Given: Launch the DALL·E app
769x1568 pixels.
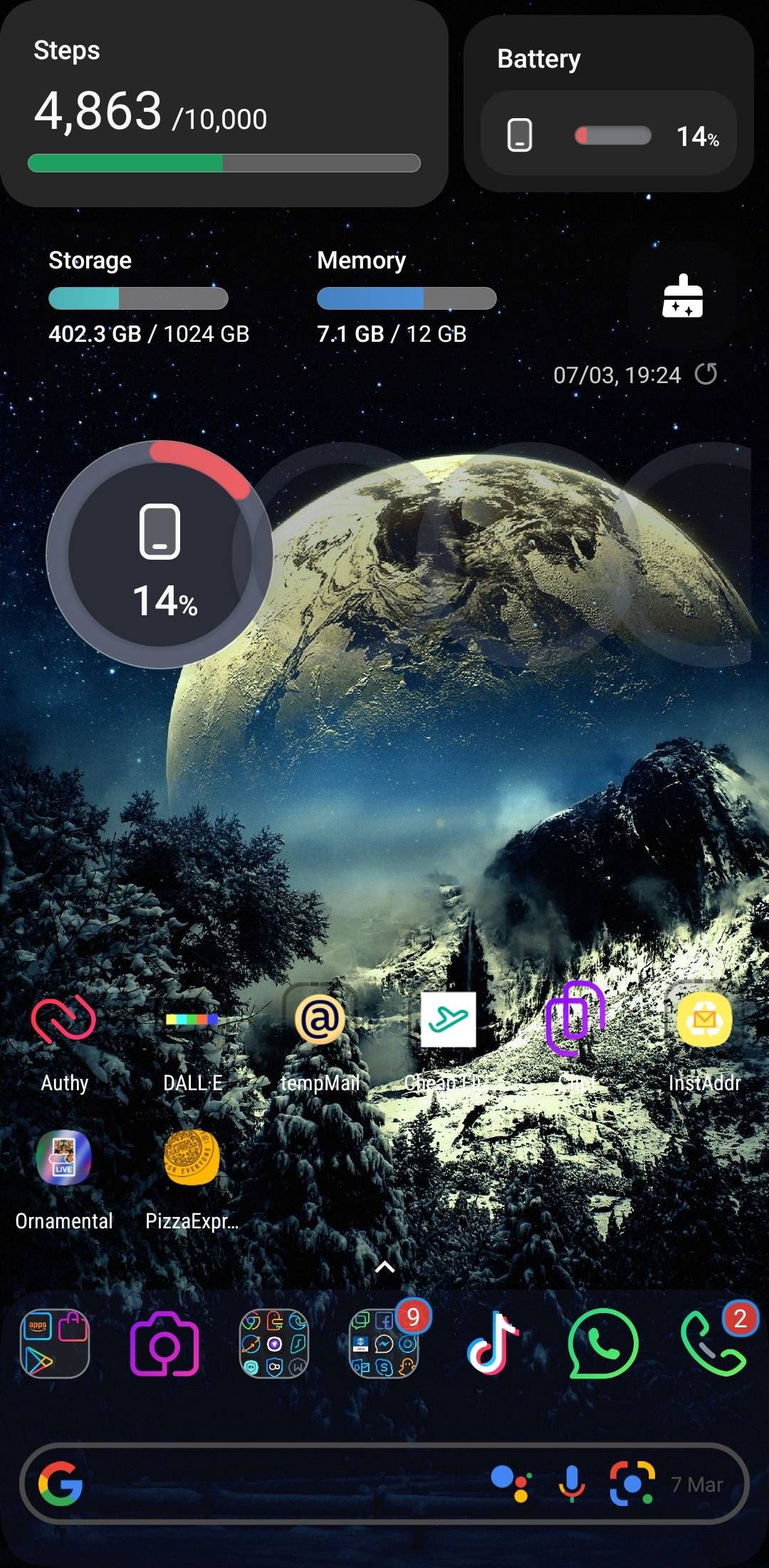Looking at the screenshot, I should (192, 1020).
